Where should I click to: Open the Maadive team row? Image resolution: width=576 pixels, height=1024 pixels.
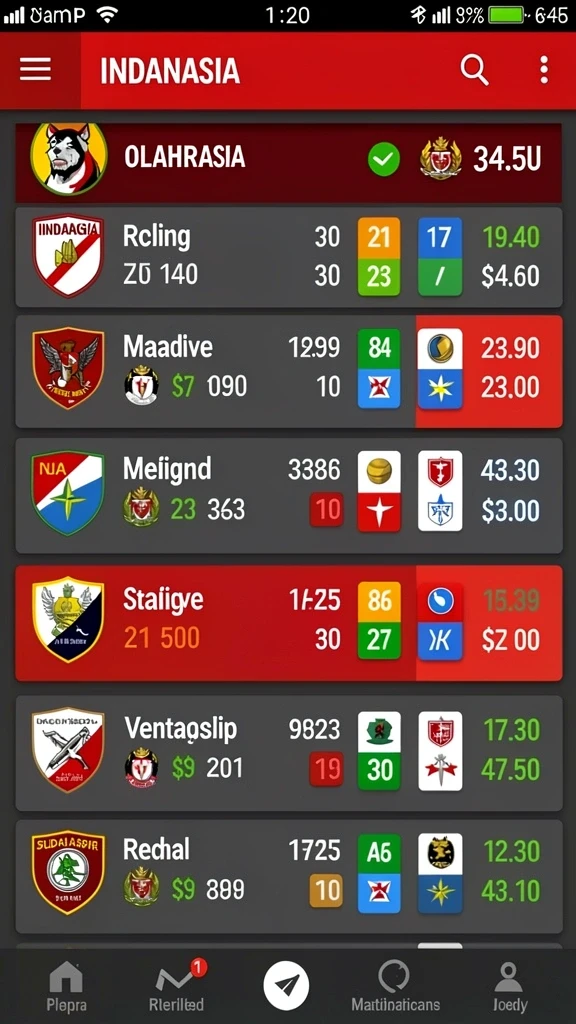(x=288, y=371)
